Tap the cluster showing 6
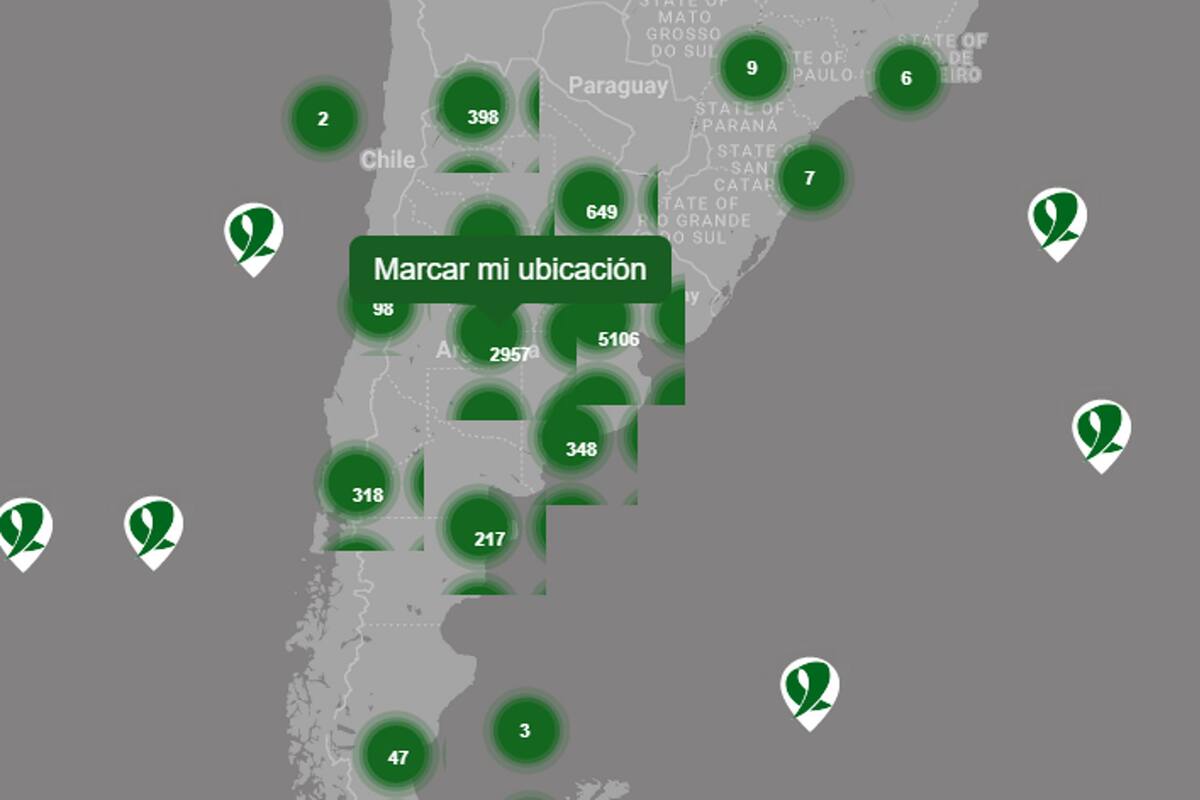Viewport: 1200px width, 800px height. click(x=906, y=78)
